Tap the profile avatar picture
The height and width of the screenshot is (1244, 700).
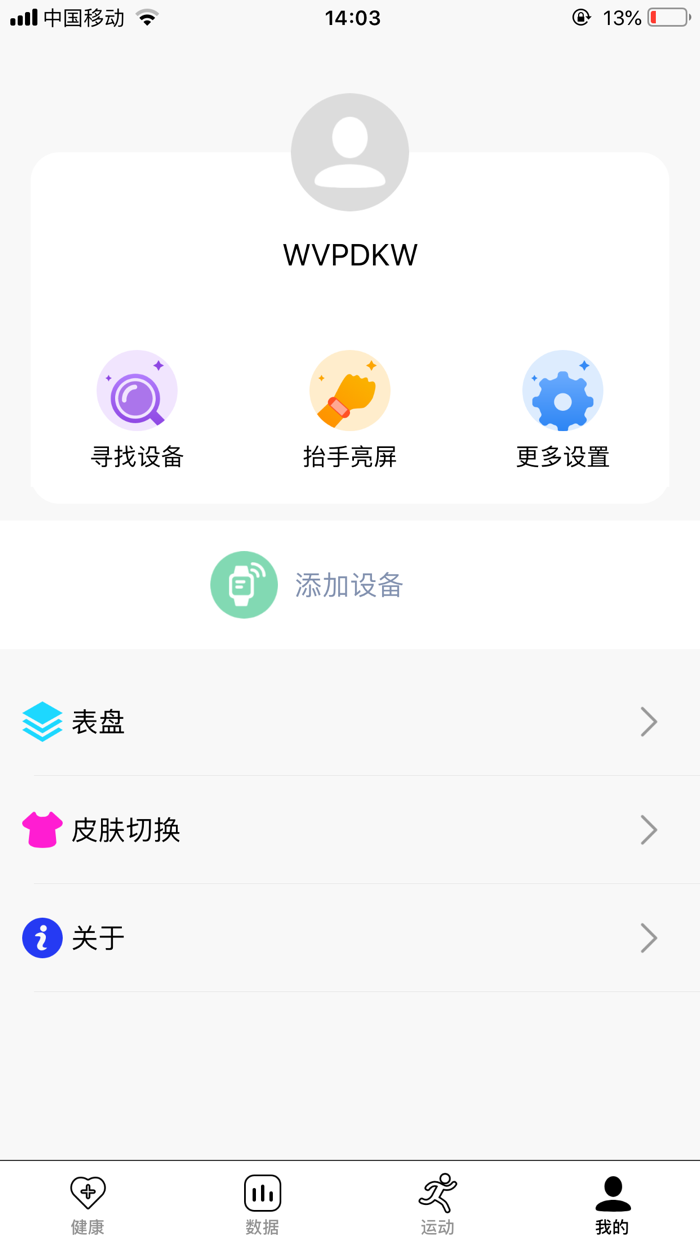click(350, 152)
